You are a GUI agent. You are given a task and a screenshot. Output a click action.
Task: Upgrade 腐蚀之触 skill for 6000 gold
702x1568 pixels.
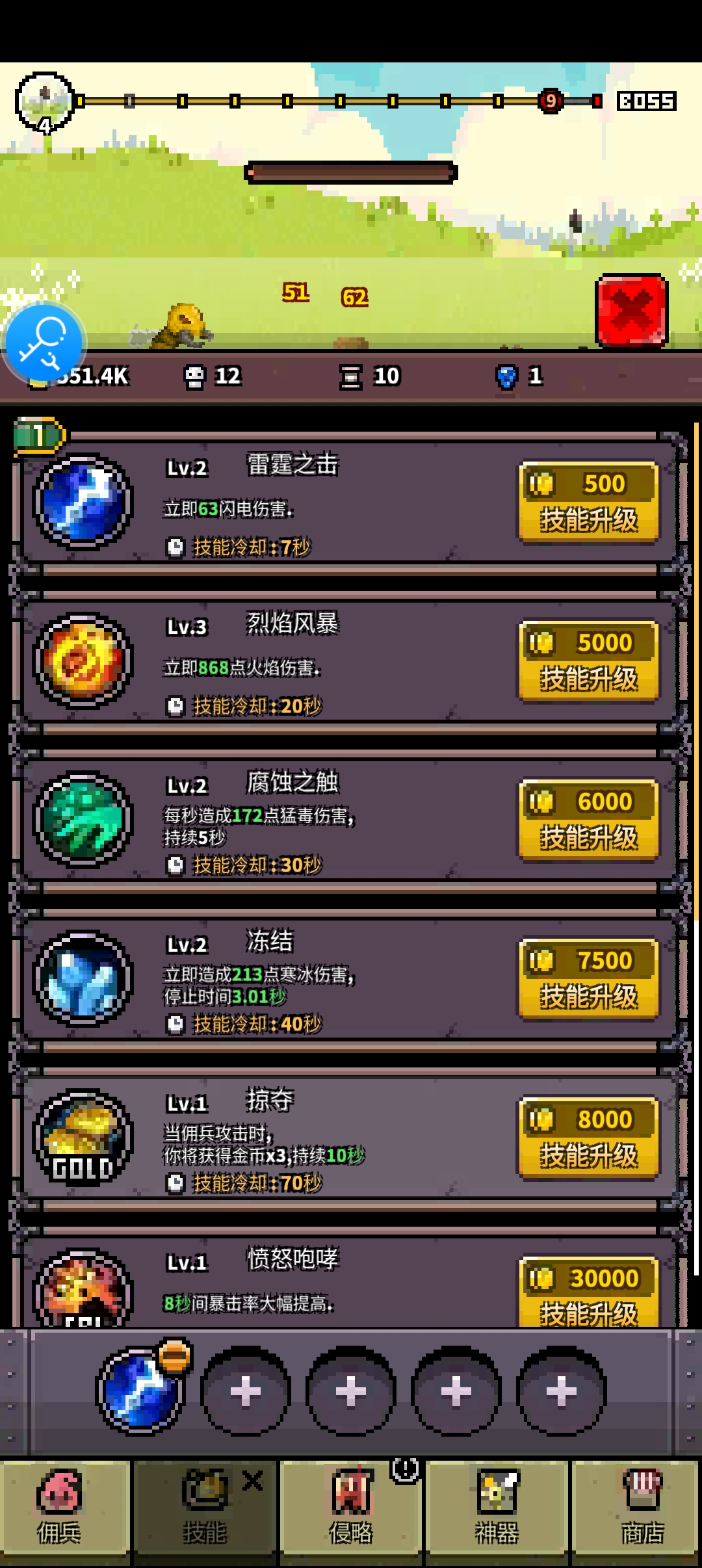[x=588, y=820]
